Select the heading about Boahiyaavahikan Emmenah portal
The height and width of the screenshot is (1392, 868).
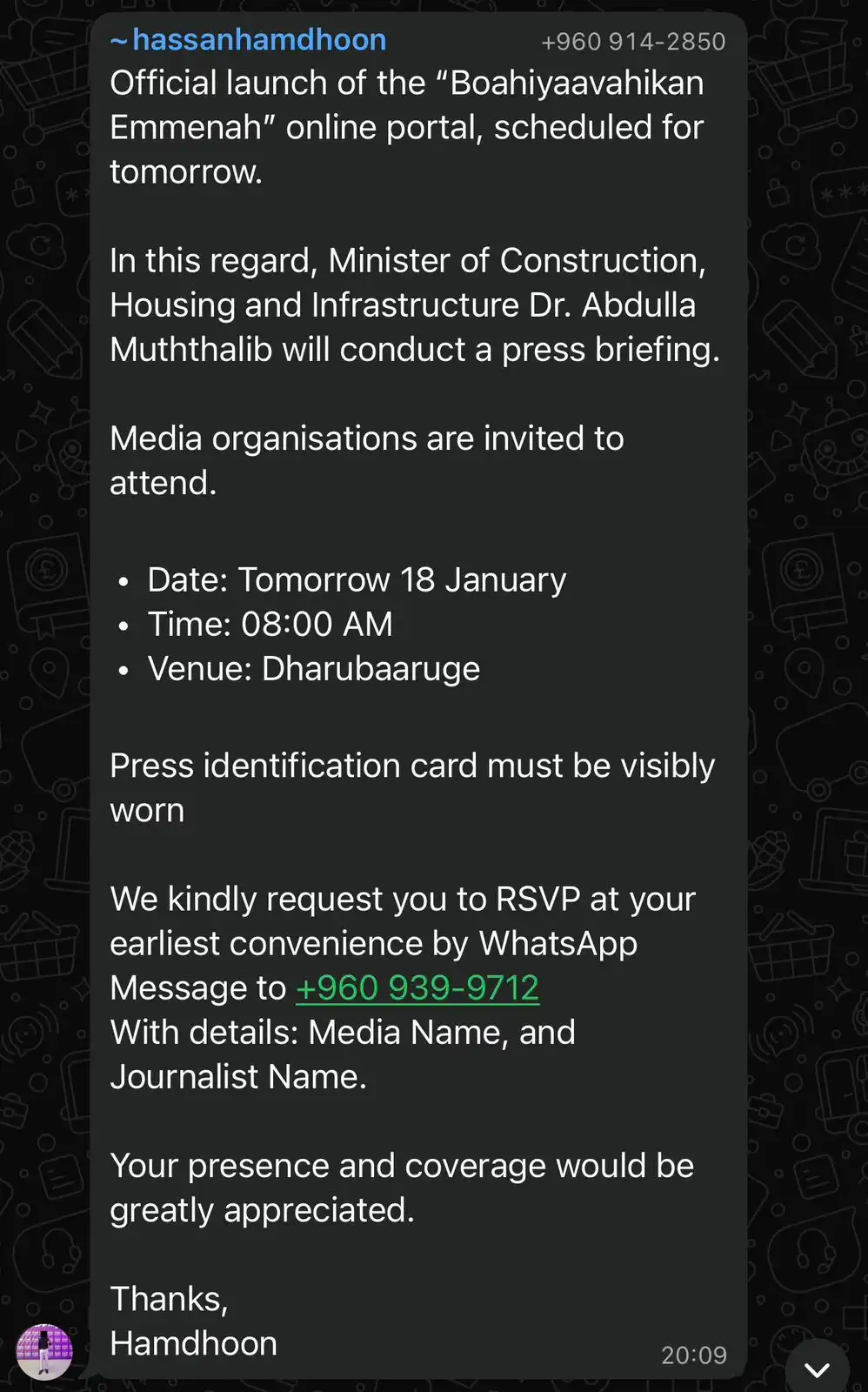coord(406,127)
